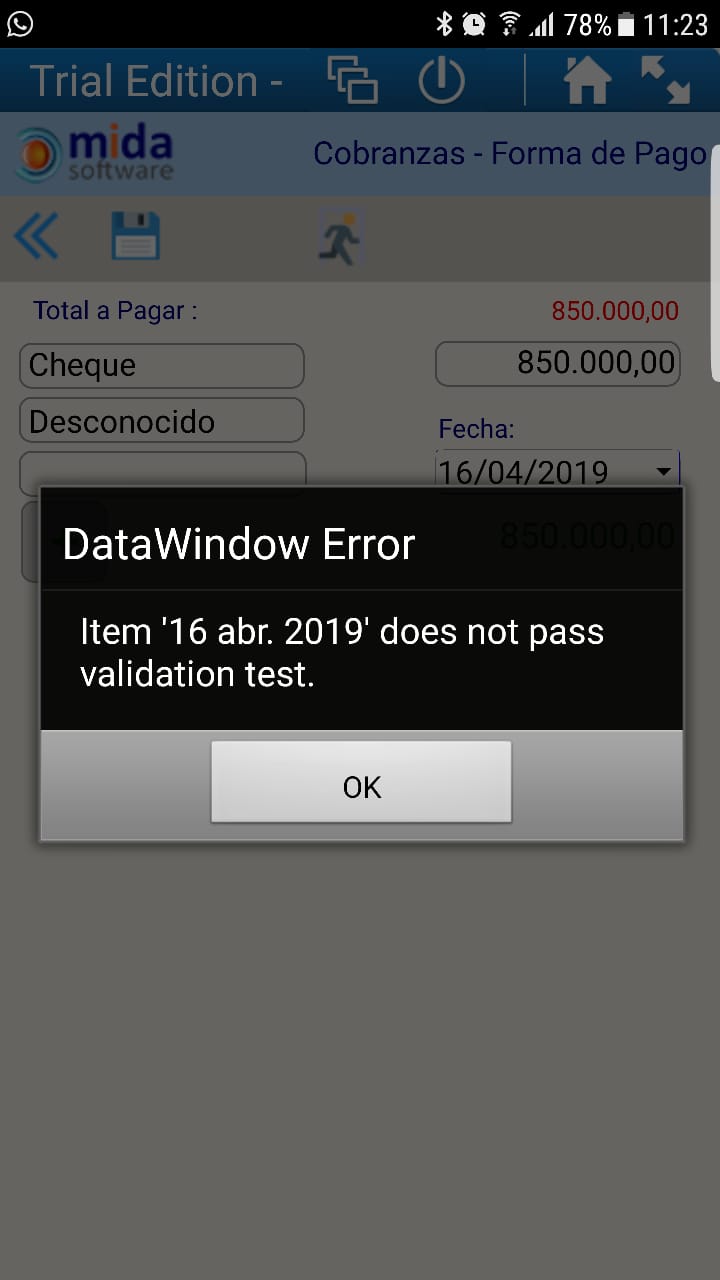
Task: Open the Desconocido field
Action: pos(161,421)
